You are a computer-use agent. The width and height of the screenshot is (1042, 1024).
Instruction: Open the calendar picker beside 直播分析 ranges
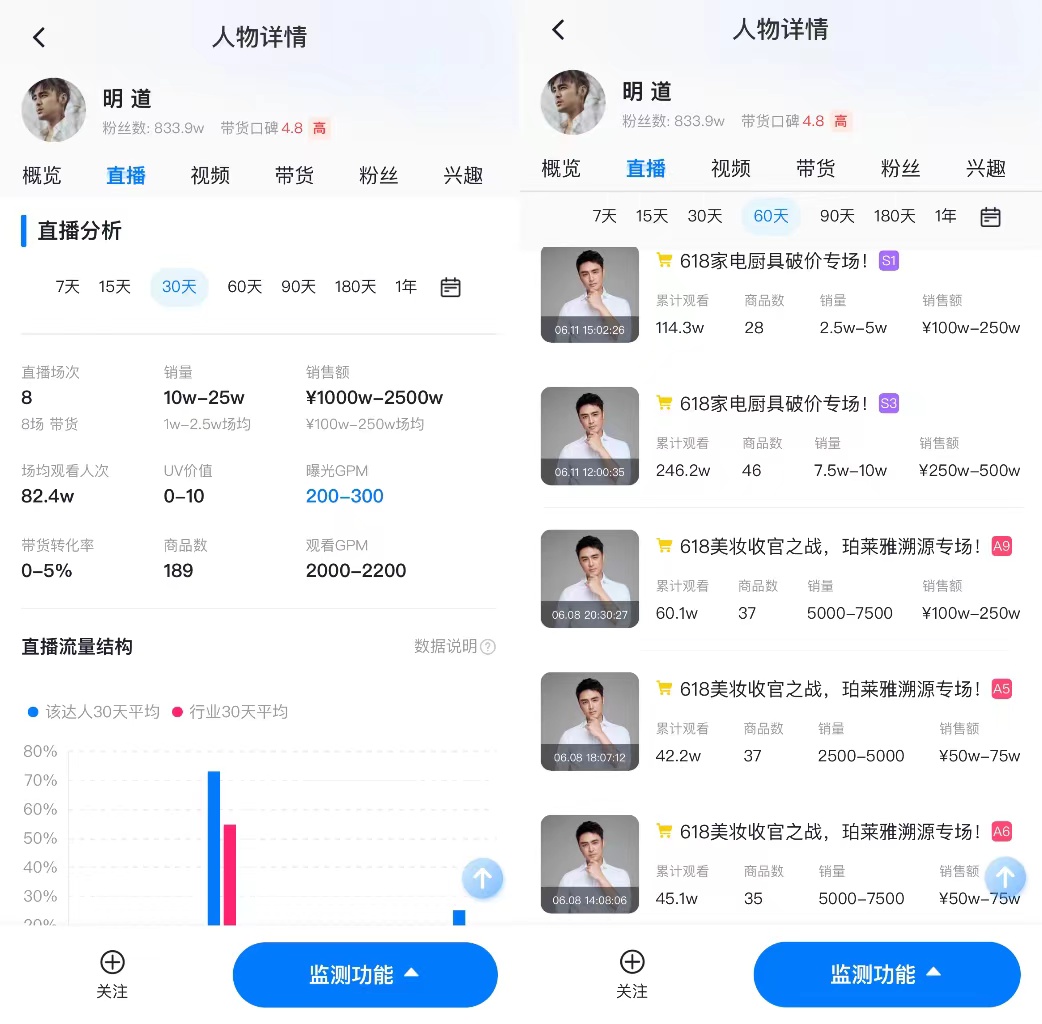tap(450, 287)
